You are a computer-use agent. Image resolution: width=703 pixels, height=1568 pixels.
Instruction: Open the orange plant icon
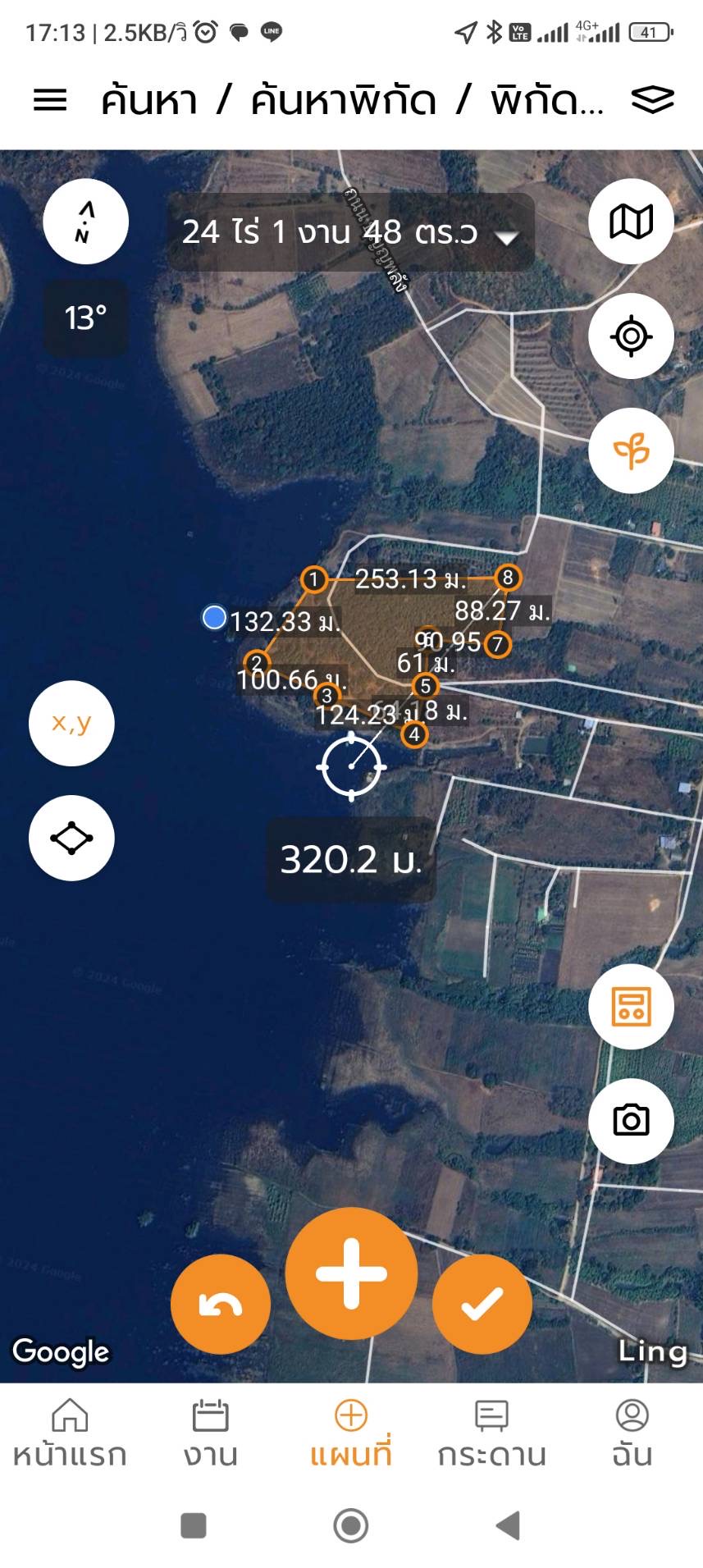(x=631, y=450)
